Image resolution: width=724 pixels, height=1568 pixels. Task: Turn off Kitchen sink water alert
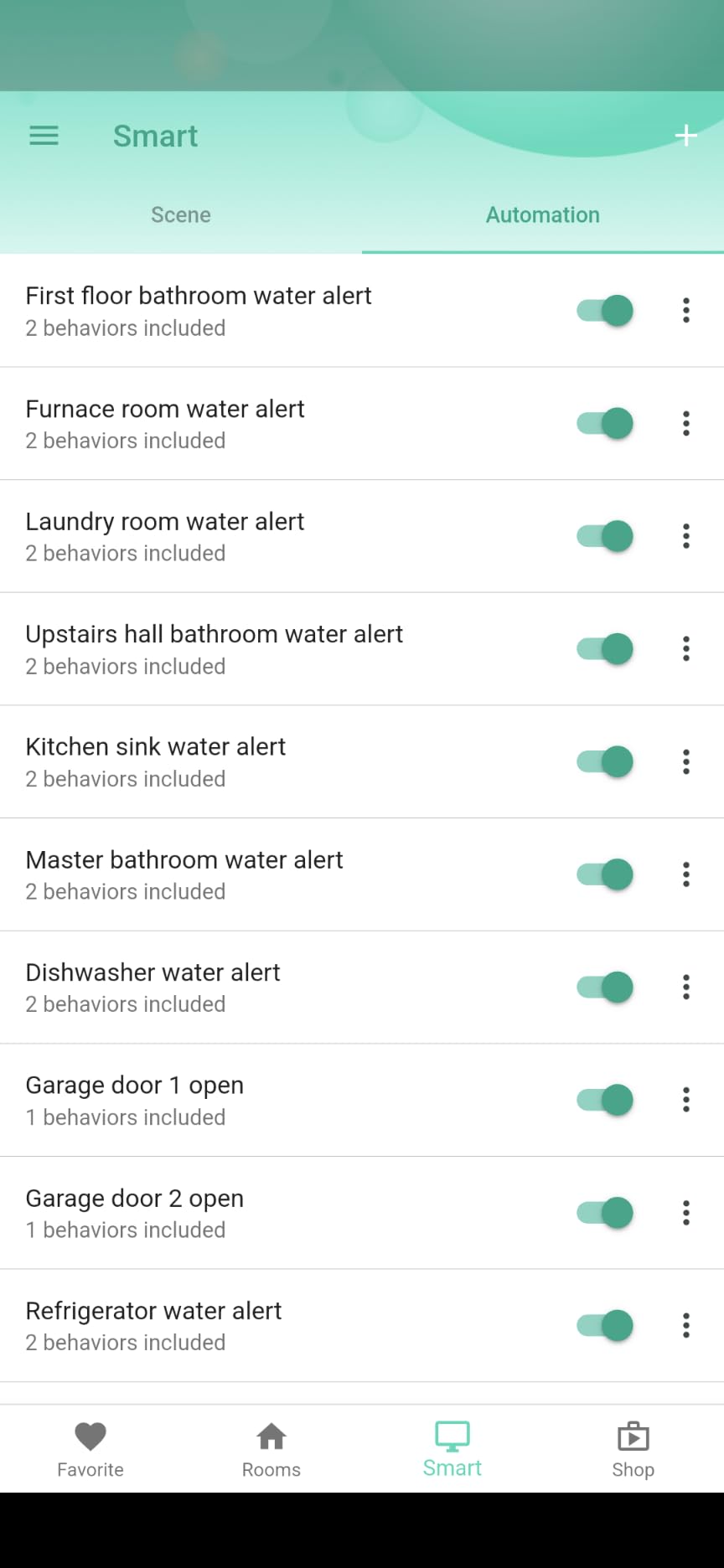tap(604, 761)
